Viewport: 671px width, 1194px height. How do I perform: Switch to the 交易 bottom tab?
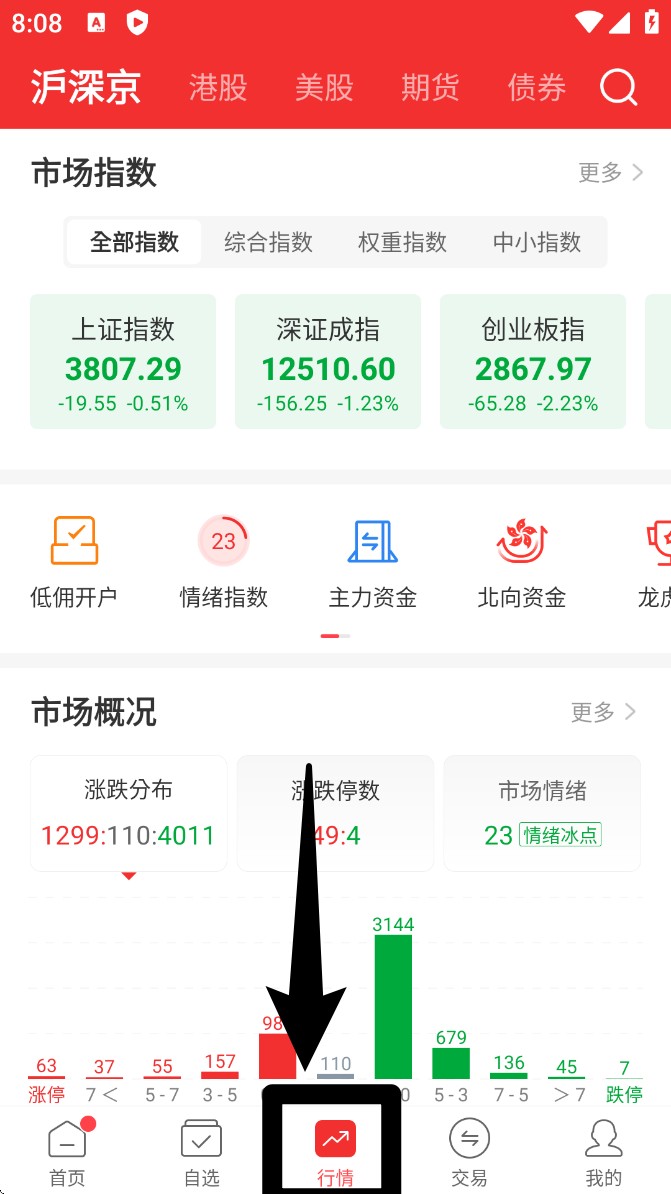point(469,1151)
